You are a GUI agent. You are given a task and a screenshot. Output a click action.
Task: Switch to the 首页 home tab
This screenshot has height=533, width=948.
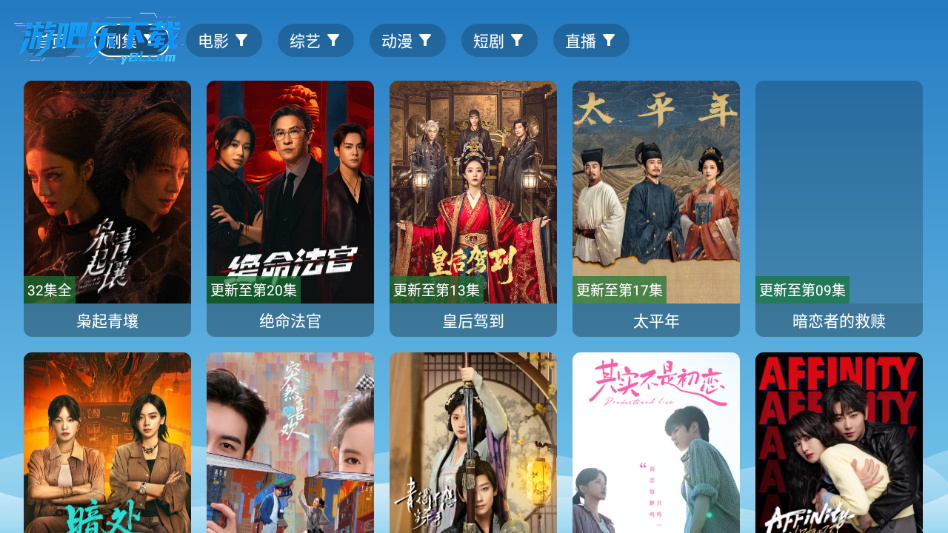click(x=52, y=41)
